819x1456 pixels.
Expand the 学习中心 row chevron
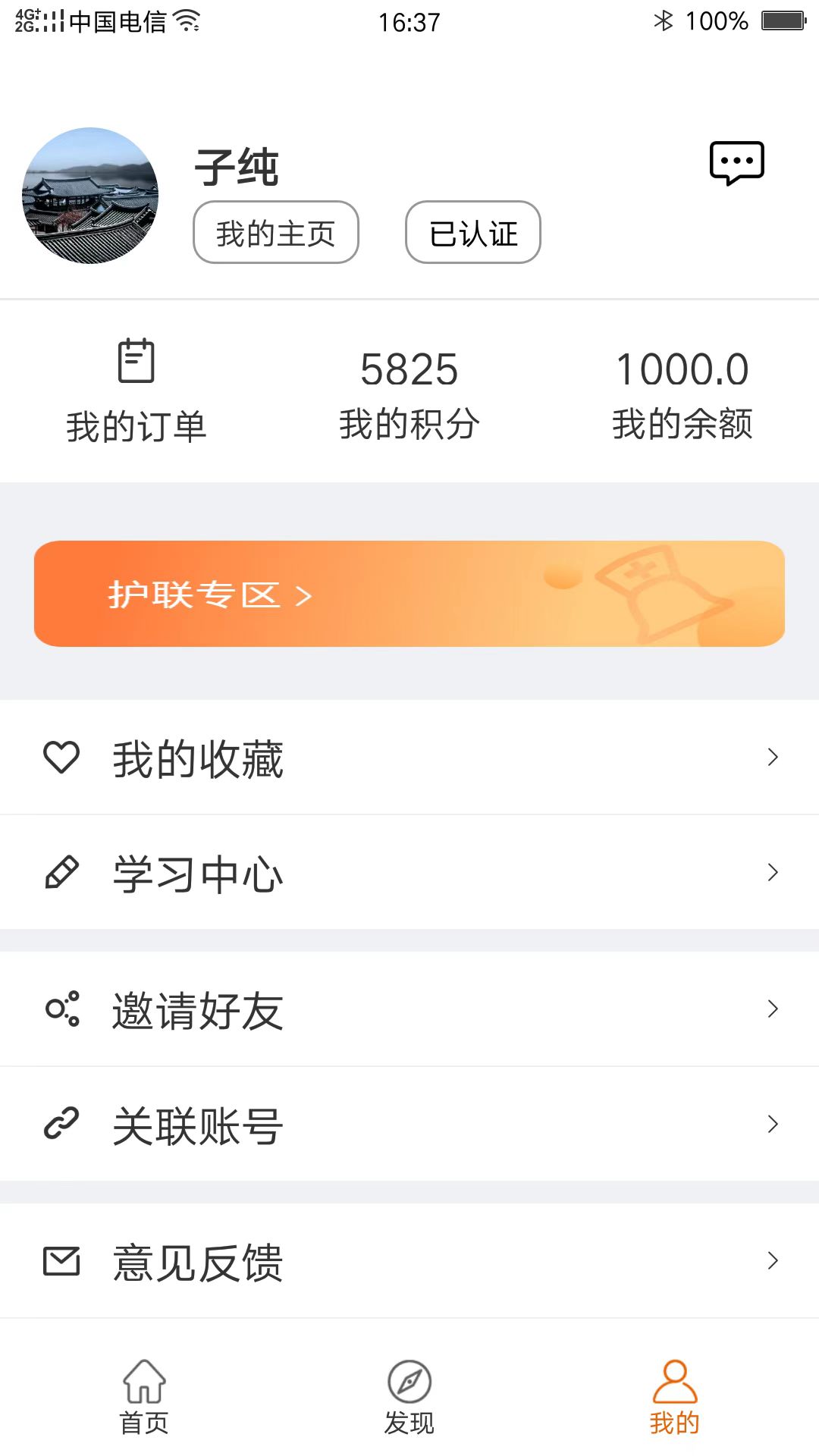click(773, 872)
